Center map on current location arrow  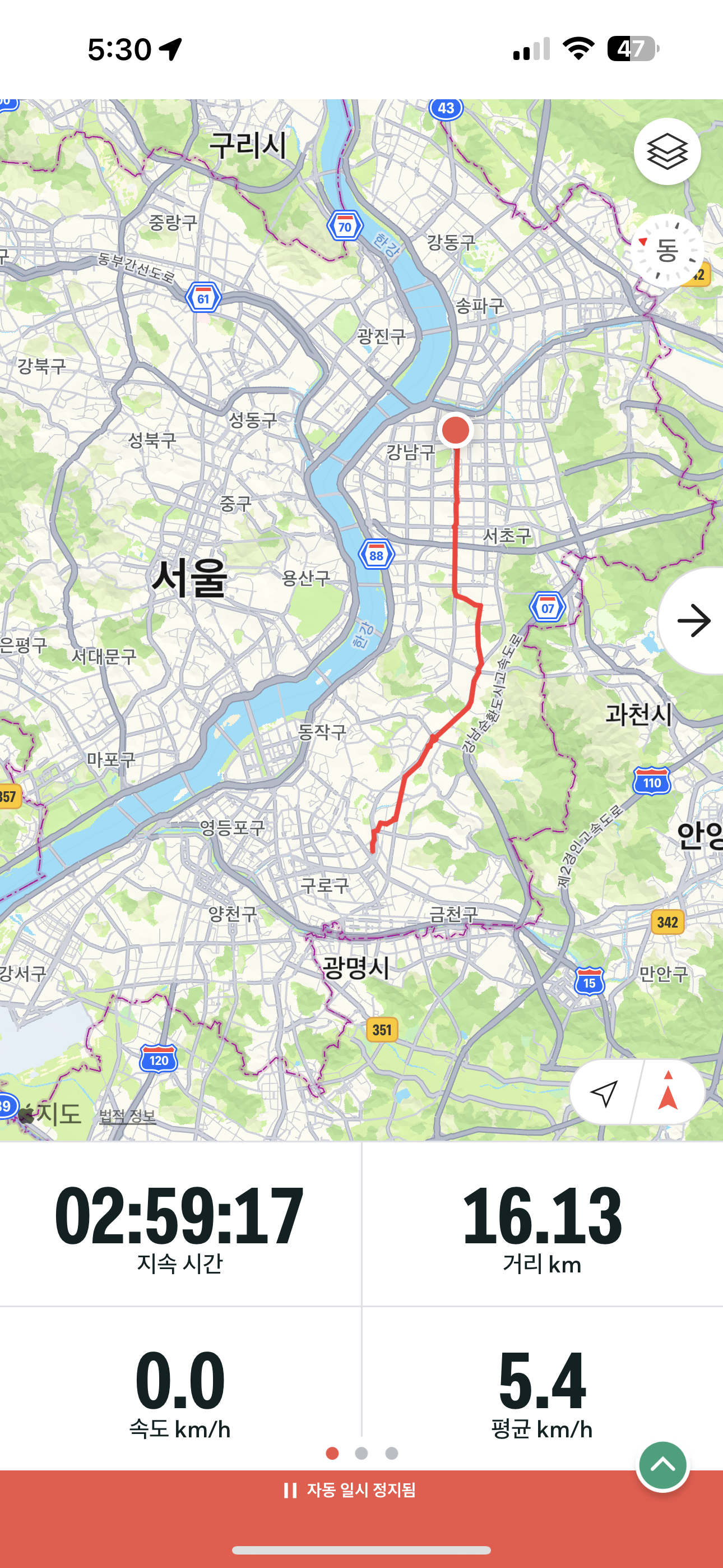[x=604, y=1092]
